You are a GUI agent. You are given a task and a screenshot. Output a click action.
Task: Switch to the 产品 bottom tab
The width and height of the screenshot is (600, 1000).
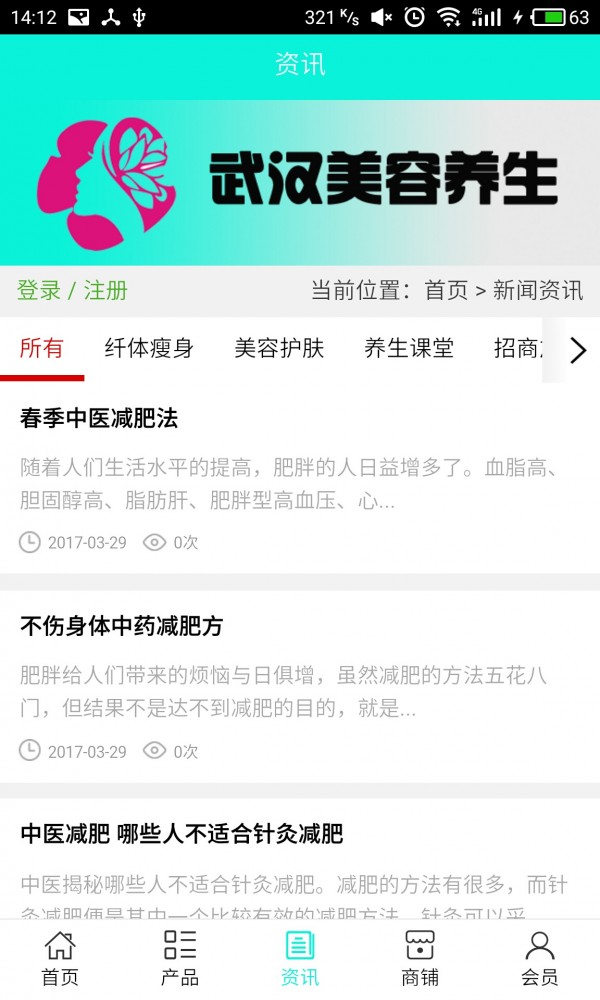pyautogui.click(x=180, y=958)
